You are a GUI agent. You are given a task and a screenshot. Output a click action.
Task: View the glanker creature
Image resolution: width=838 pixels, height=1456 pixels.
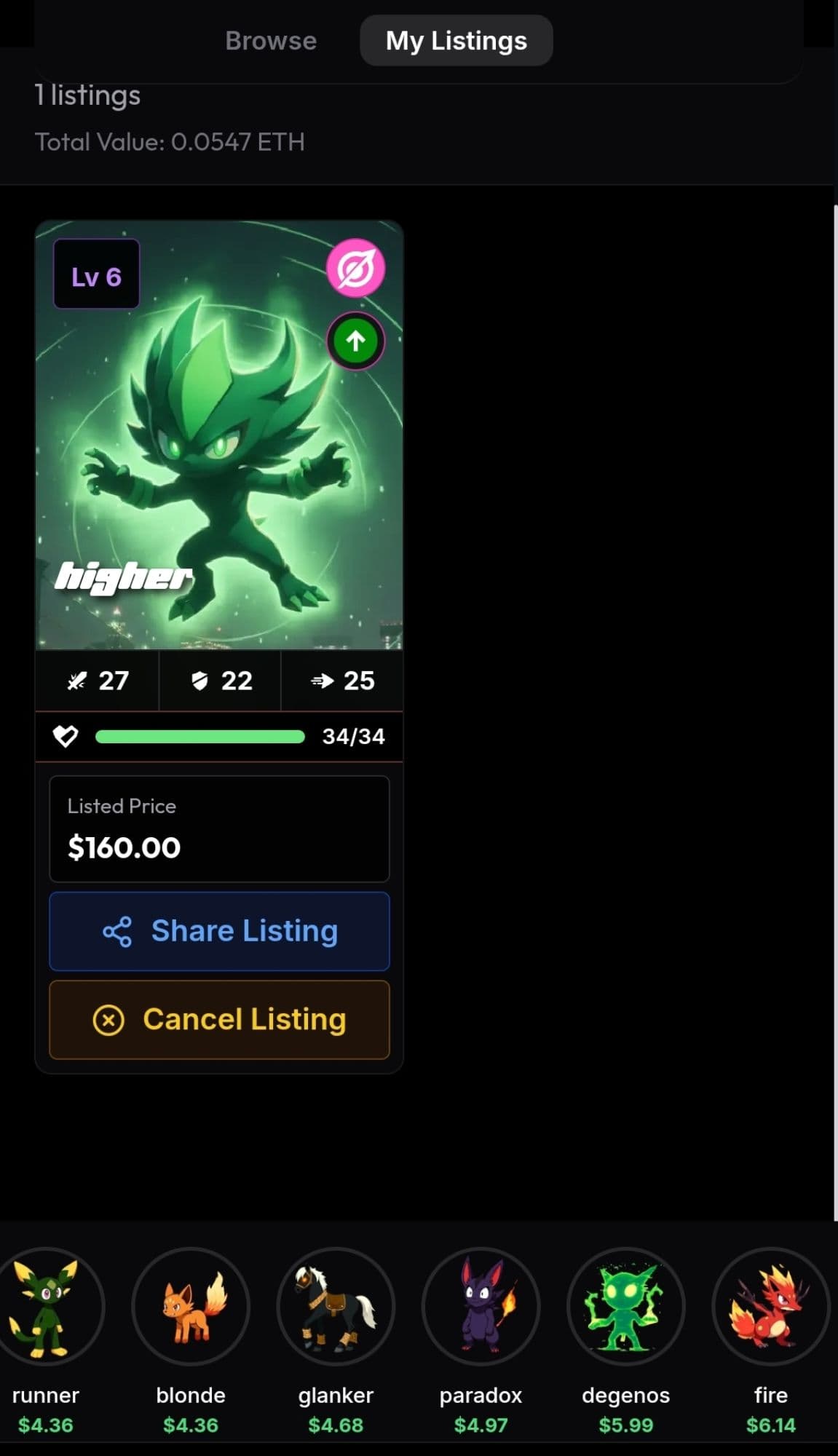336,1307
